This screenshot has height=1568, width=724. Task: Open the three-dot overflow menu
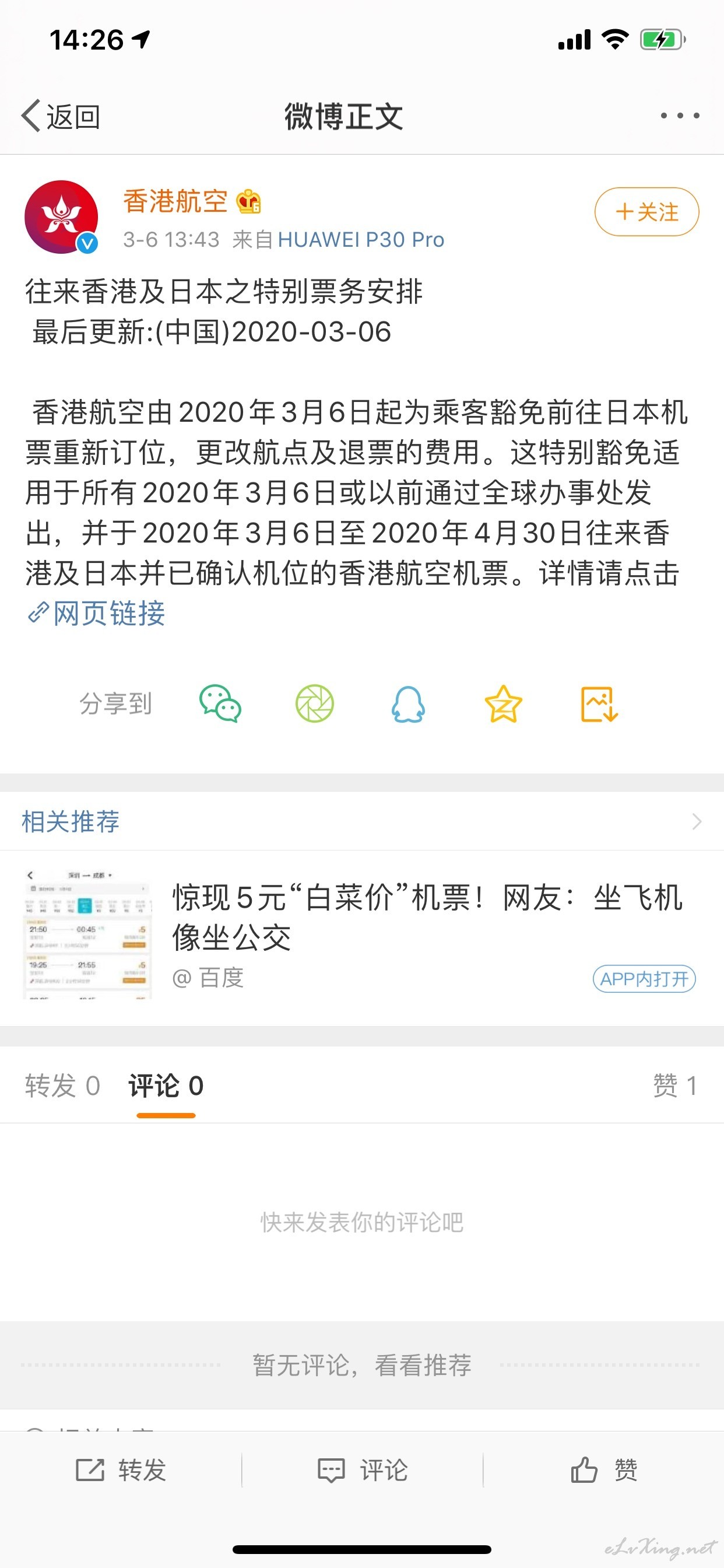[680, 116]
